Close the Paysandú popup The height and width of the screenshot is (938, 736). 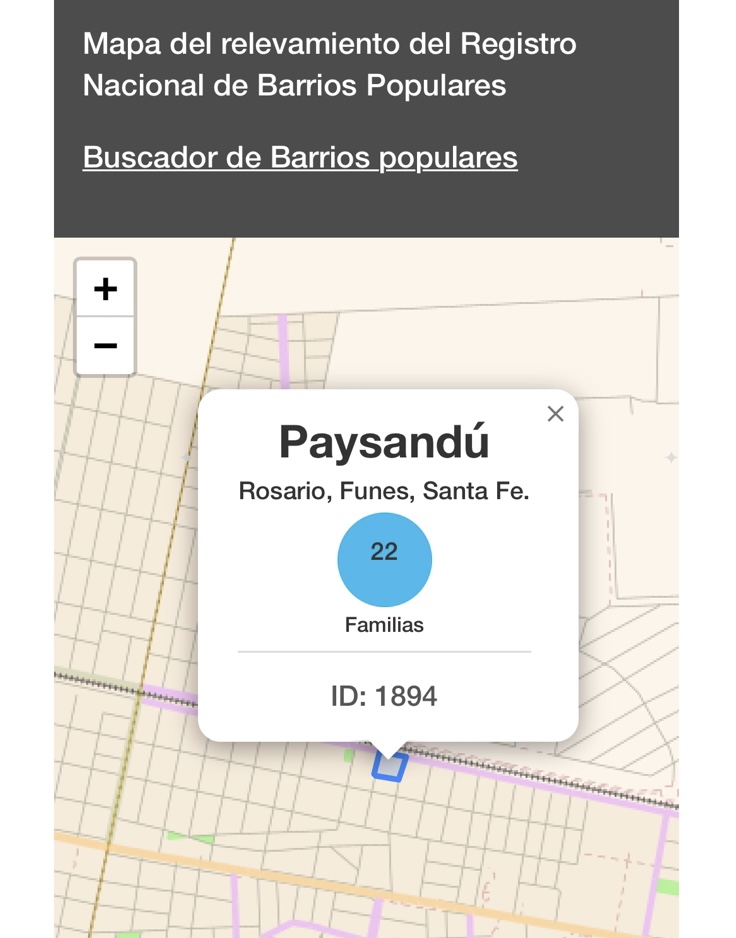[556, 414]
